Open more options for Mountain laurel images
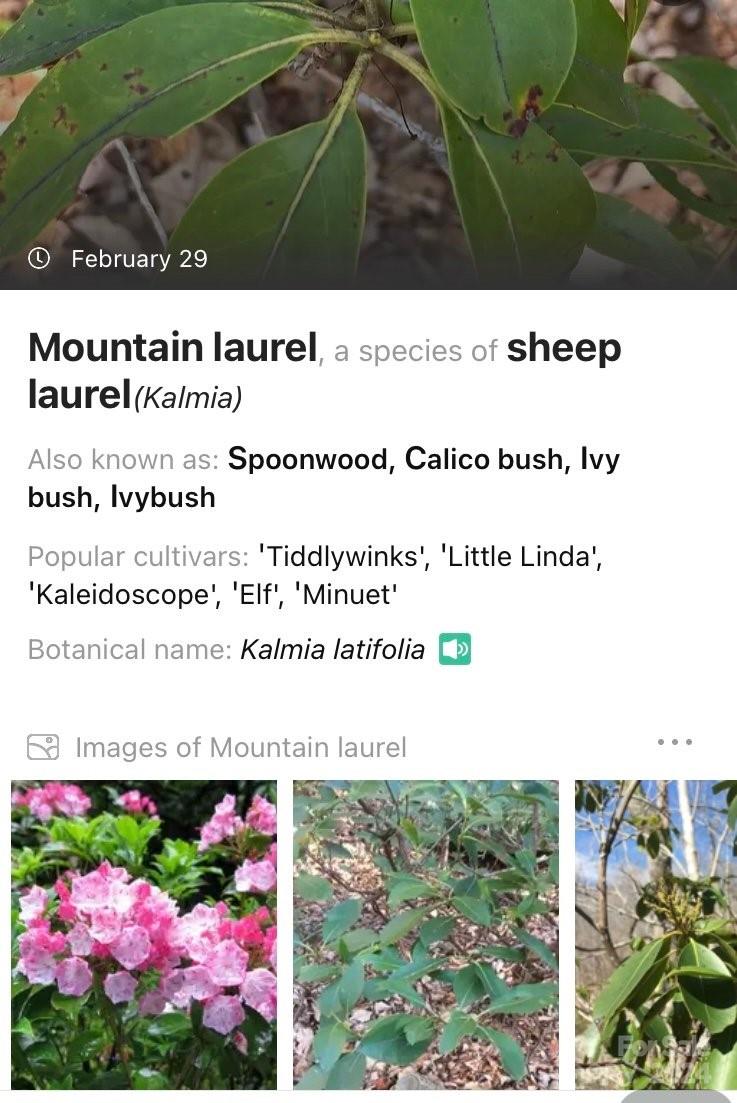 pyautogui.click(x=675, y=742)
